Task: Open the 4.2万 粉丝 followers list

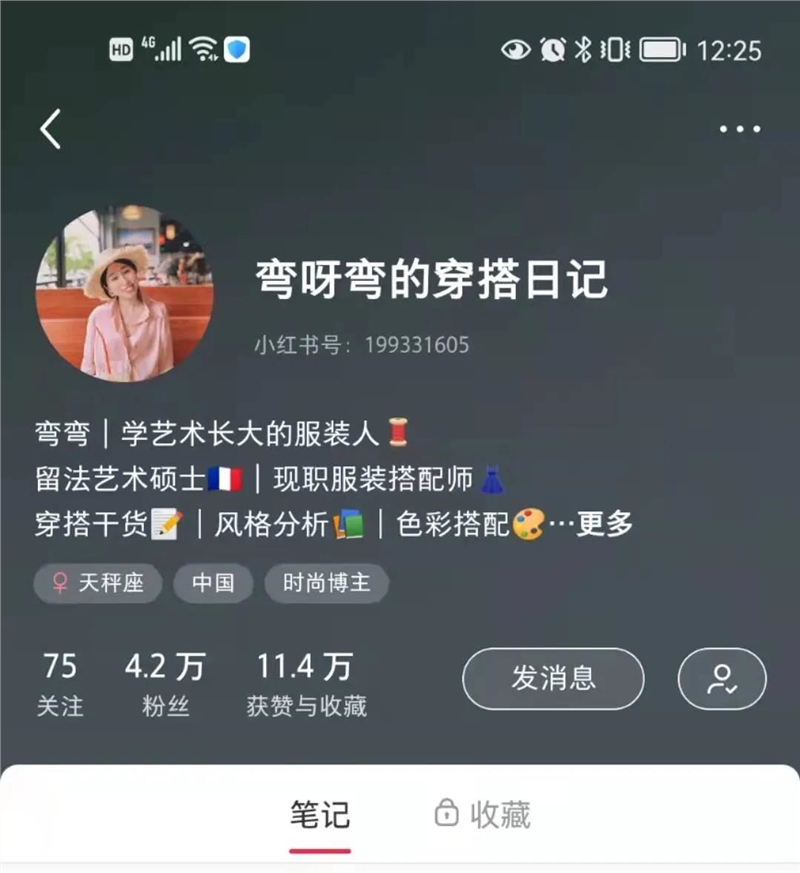Action: click(165, 684)
